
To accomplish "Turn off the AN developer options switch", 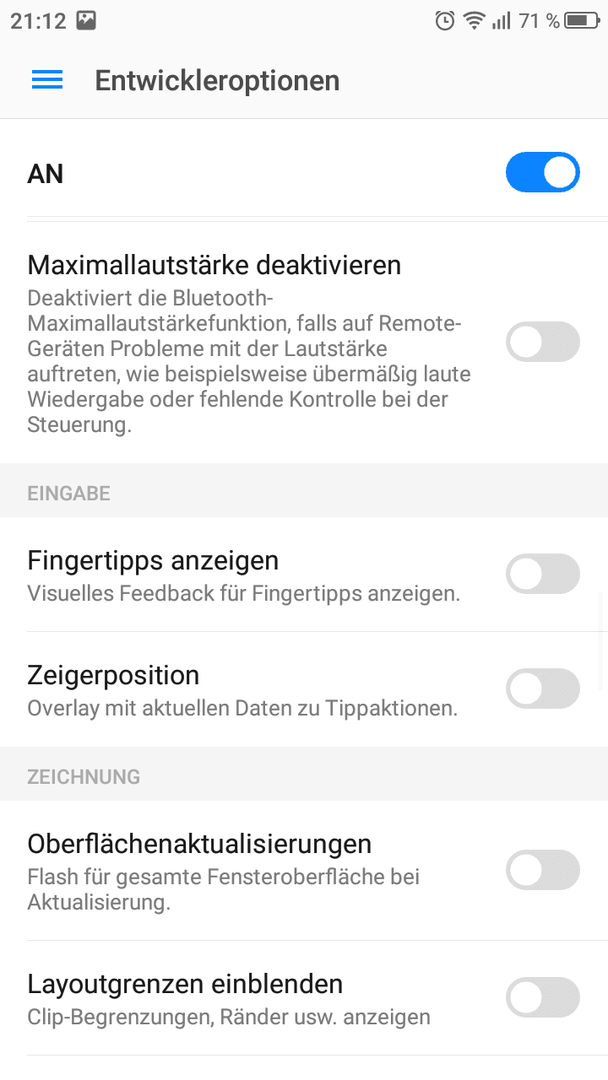I will [x=543, y=172].
